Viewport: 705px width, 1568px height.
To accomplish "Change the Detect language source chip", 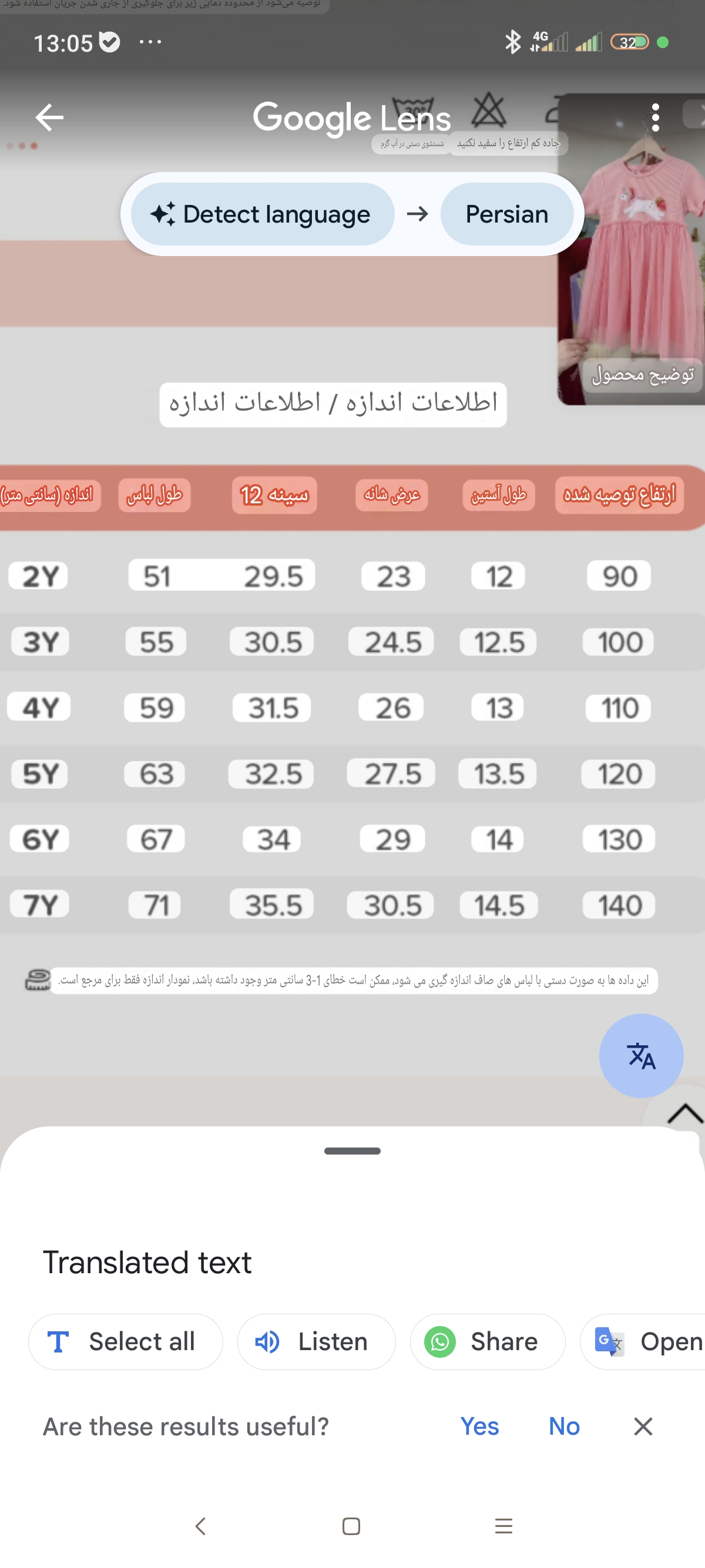I will pos(263,214).
